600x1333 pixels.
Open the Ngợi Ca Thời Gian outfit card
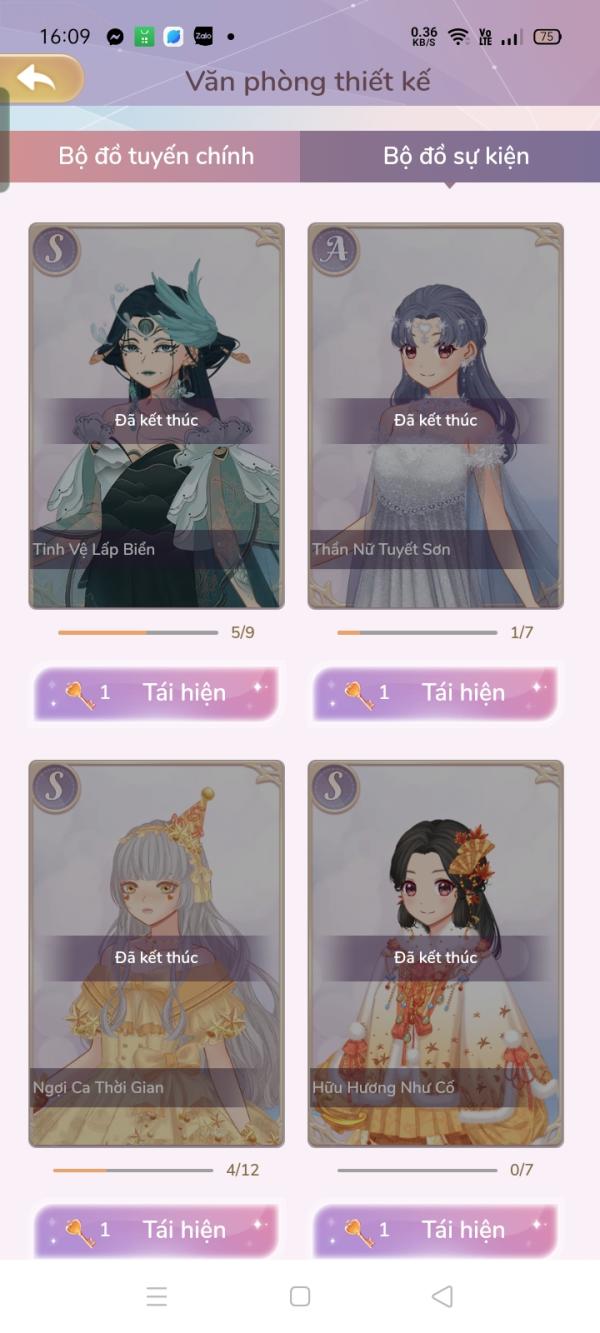click(x=157, y=953)
